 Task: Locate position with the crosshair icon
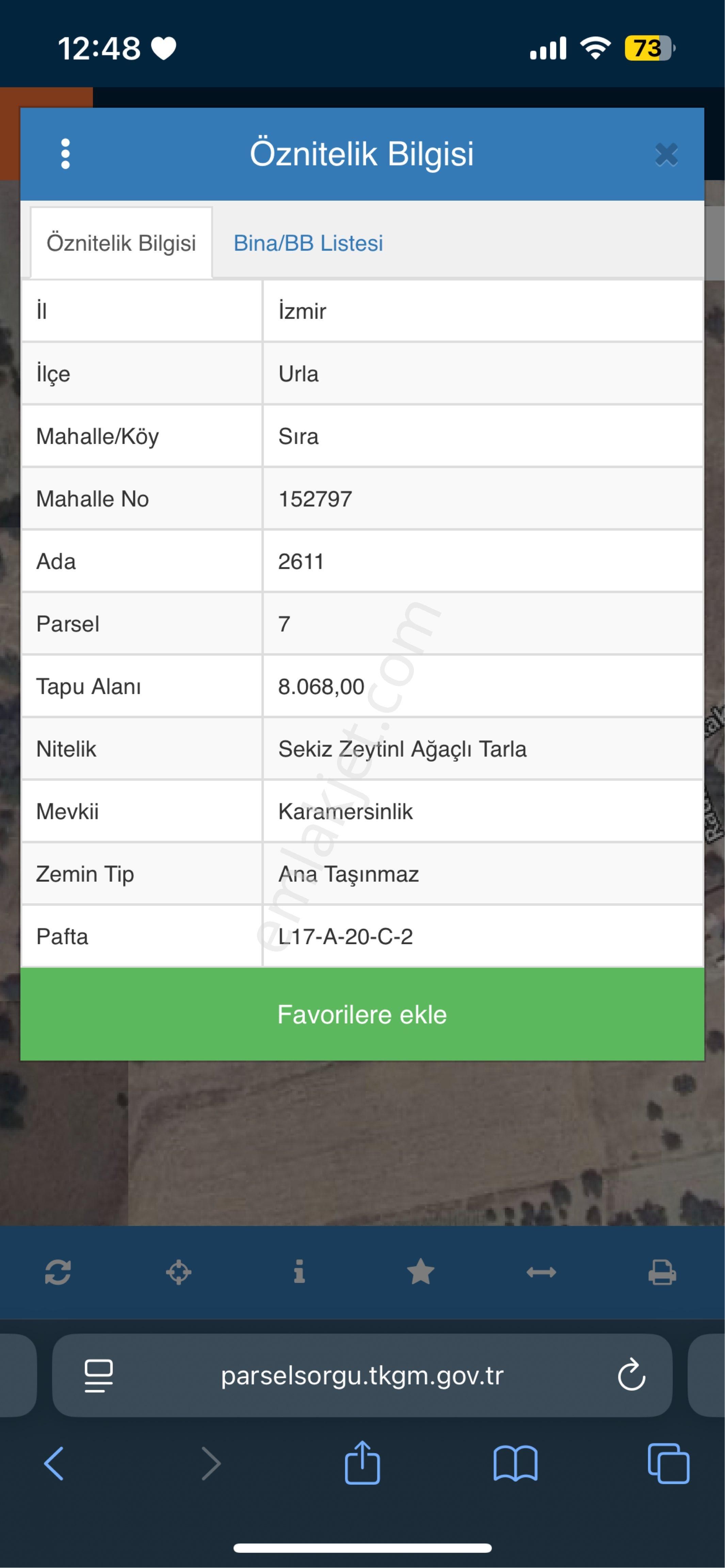click(178, 1272)
